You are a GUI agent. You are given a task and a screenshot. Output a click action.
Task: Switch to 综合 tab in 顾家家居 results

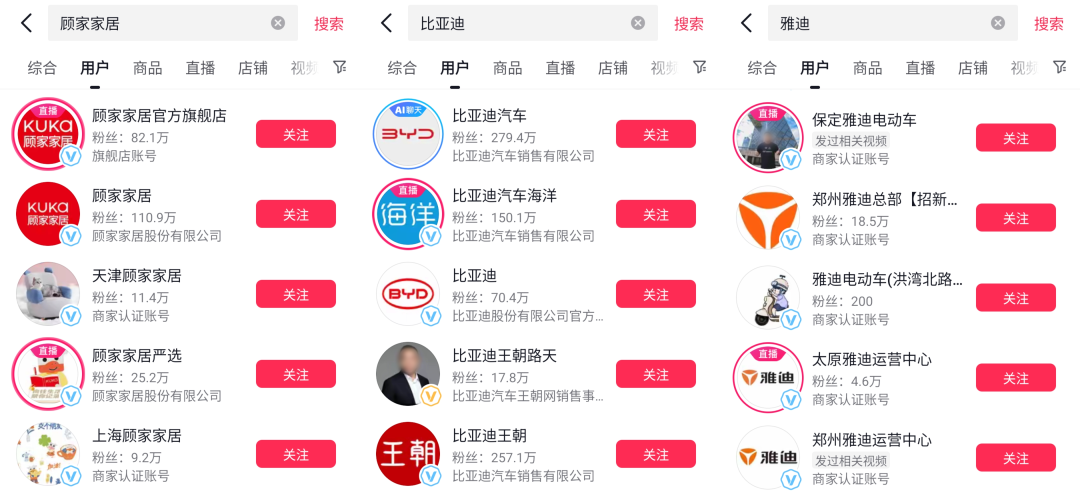pyautogui.click(x=42, y=68)
